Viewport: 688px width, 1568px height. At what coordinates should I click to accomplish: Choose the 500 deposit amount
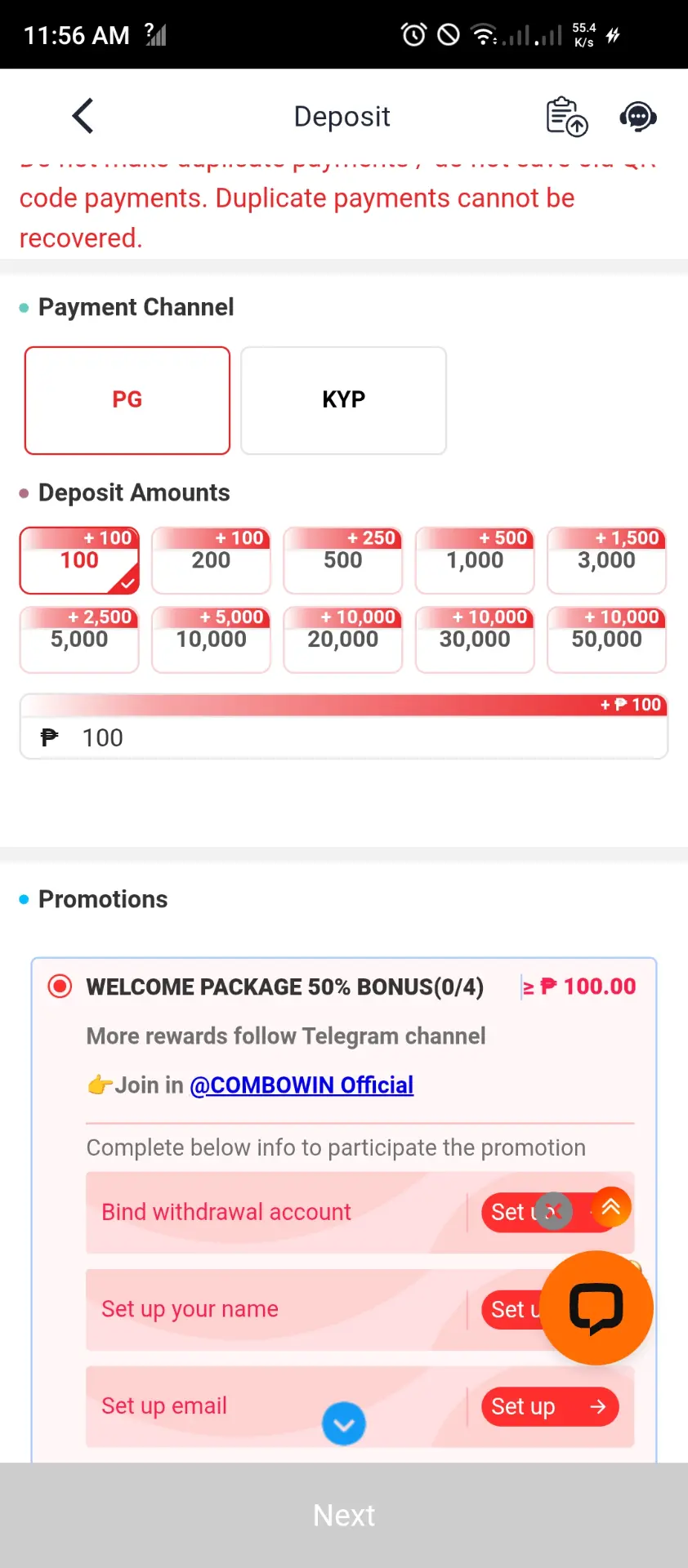click(x=343, y=560)
